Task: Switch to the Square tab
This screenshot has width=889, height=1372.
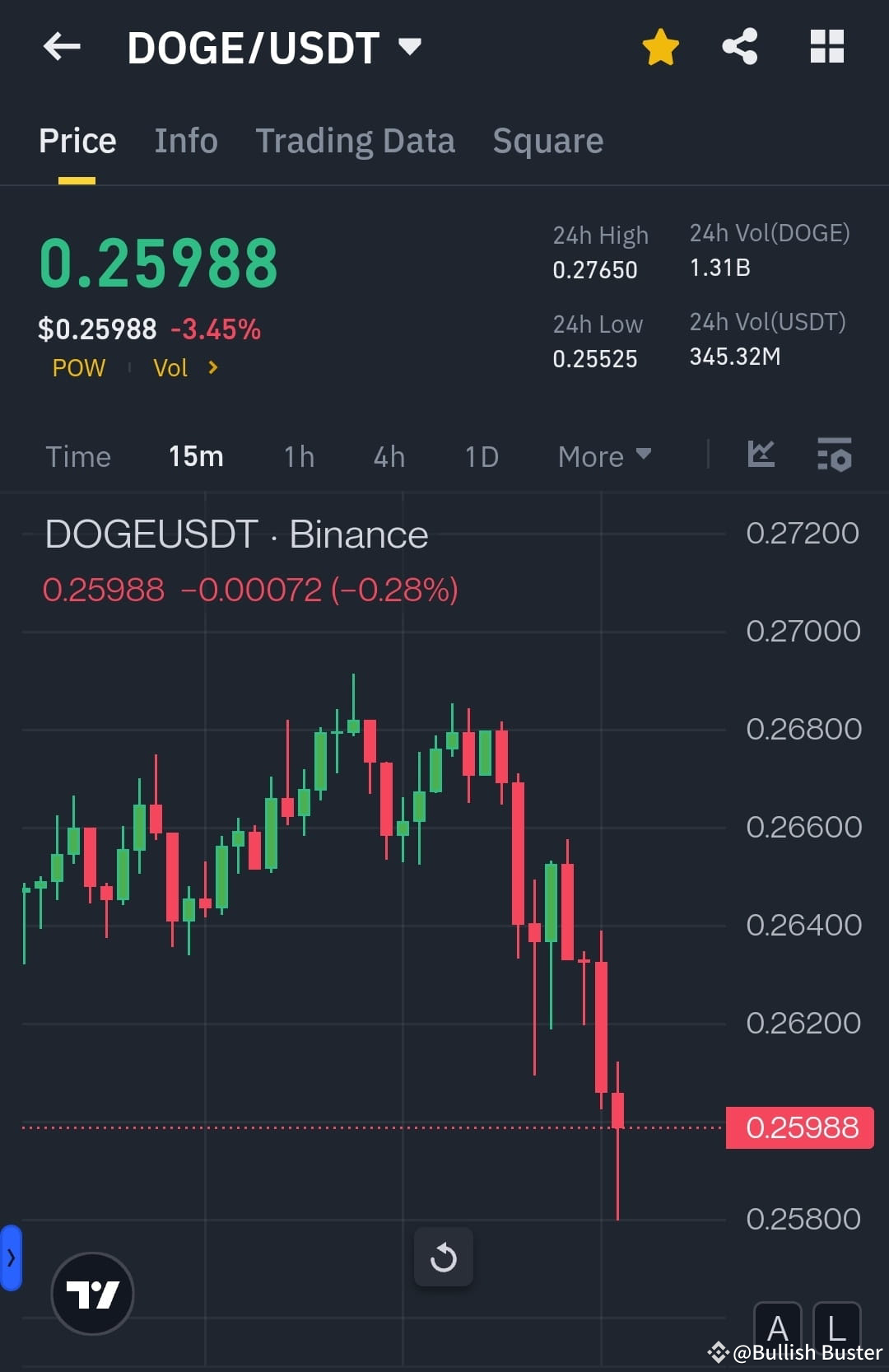Action: 547,140
